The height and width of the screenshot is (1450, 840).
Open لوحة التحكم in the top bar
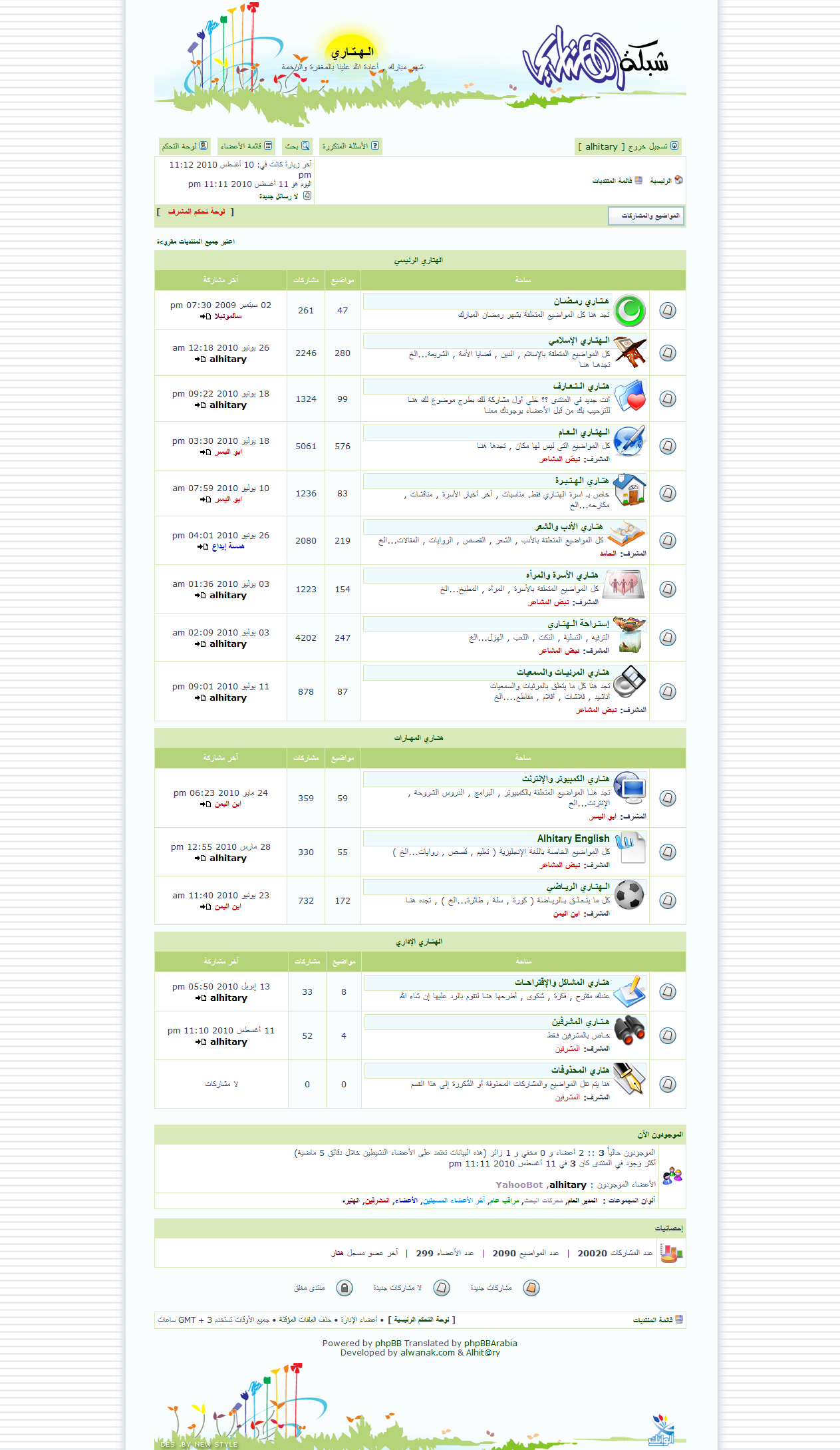coord(185,146)
